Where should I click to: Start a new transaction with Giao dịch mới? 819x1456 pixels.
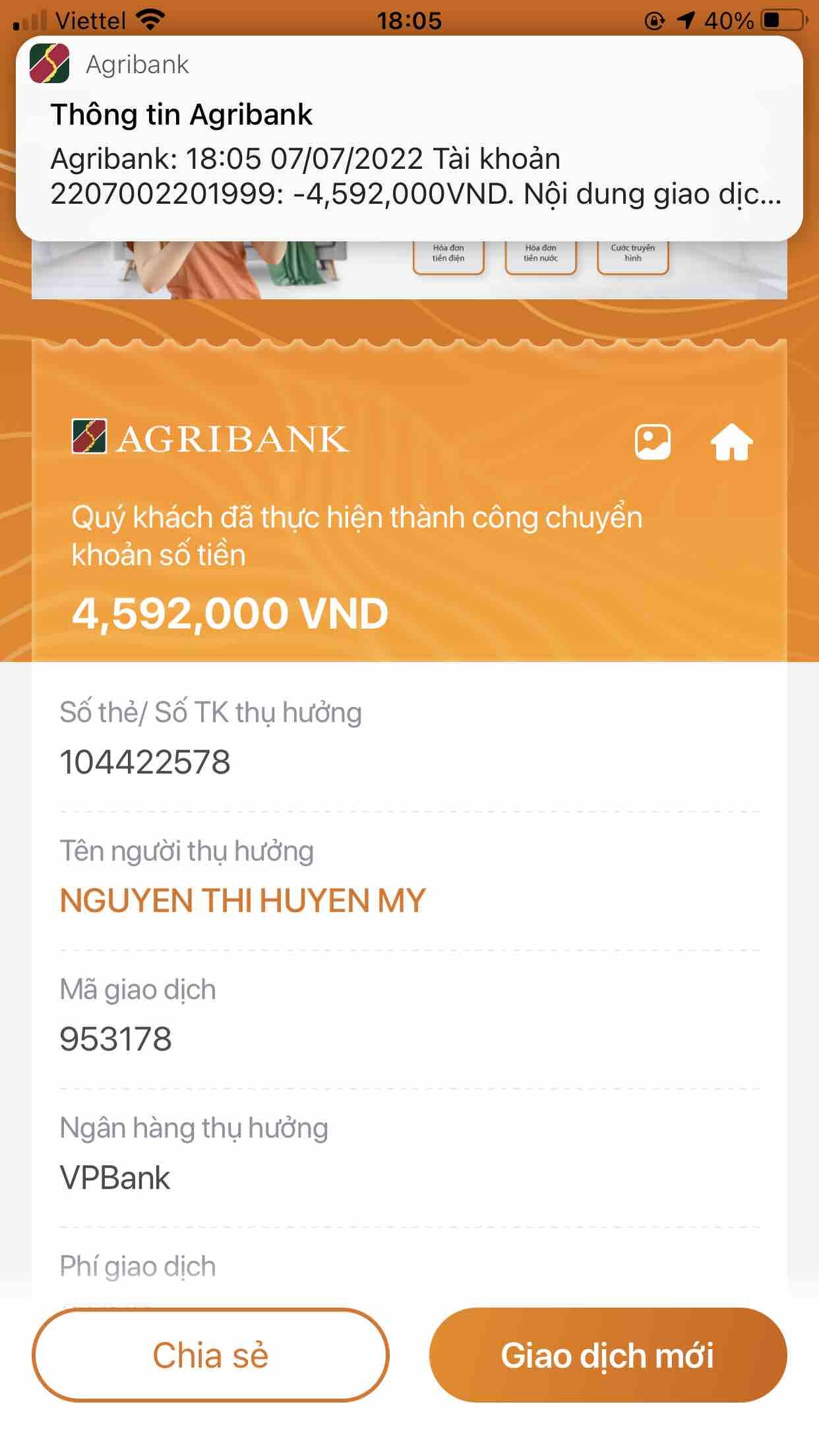[x=607, y=1355]
